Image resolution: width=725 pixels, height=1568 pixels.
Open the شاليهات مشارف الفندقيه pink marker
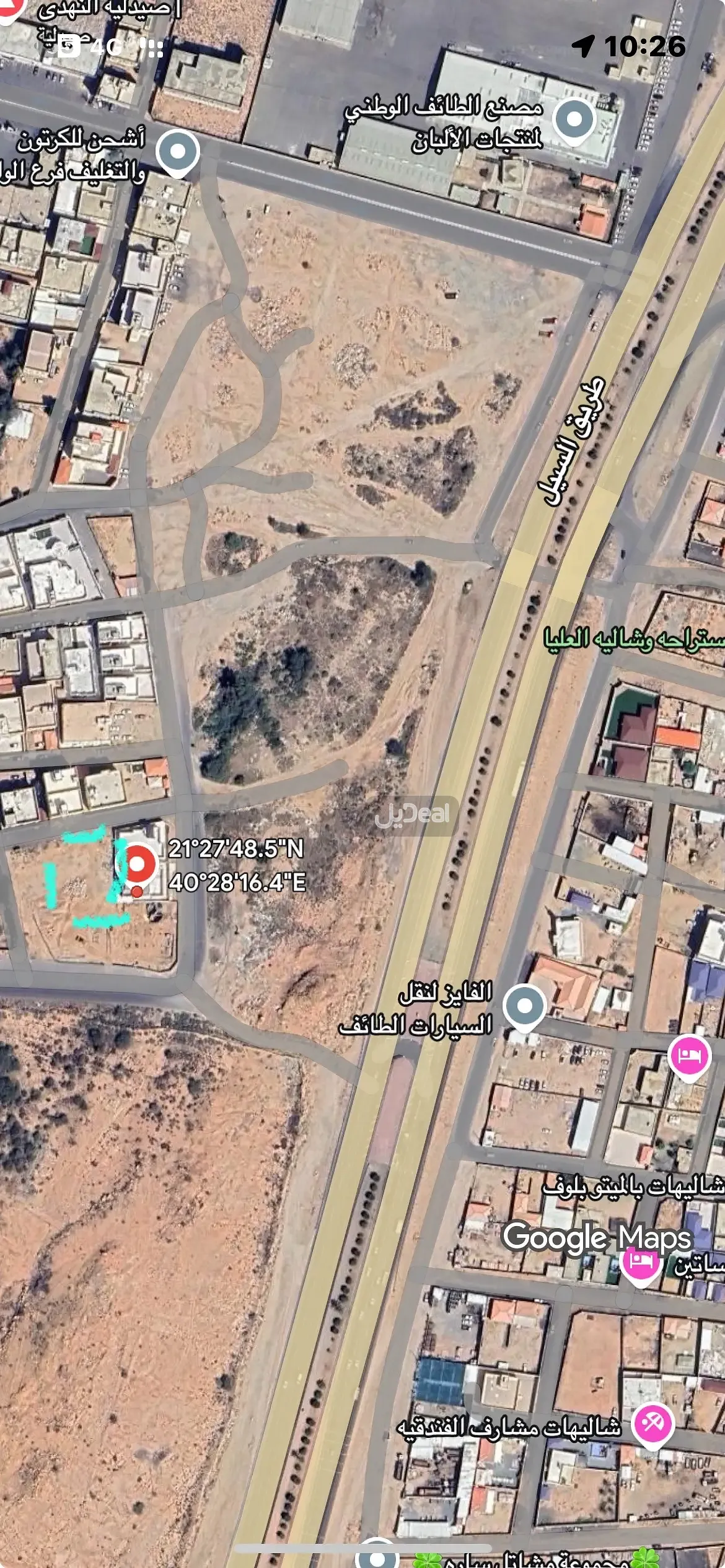(652, 1422)
